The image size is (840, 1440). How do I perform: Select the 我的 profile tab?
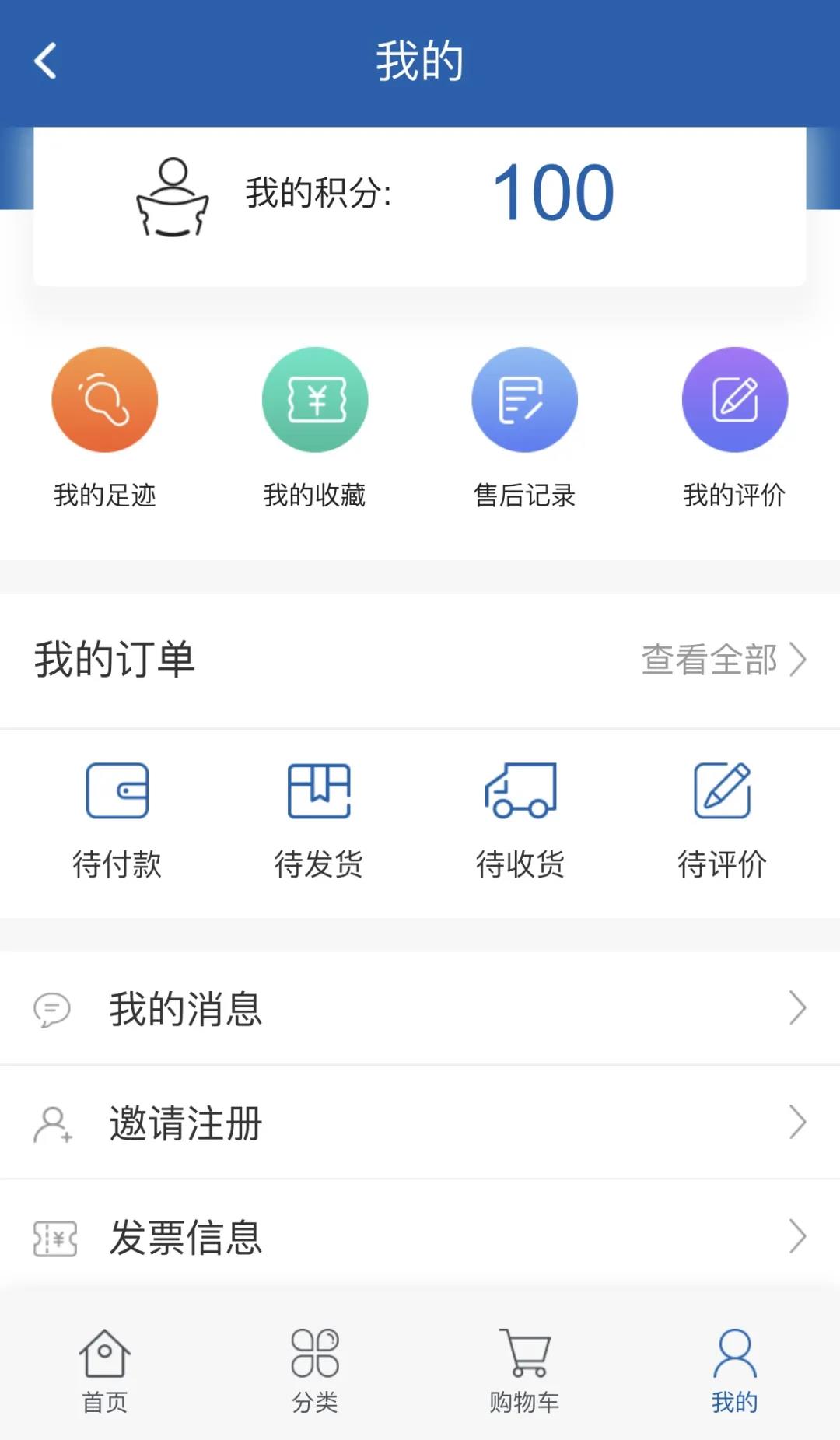click(735, 1371)
